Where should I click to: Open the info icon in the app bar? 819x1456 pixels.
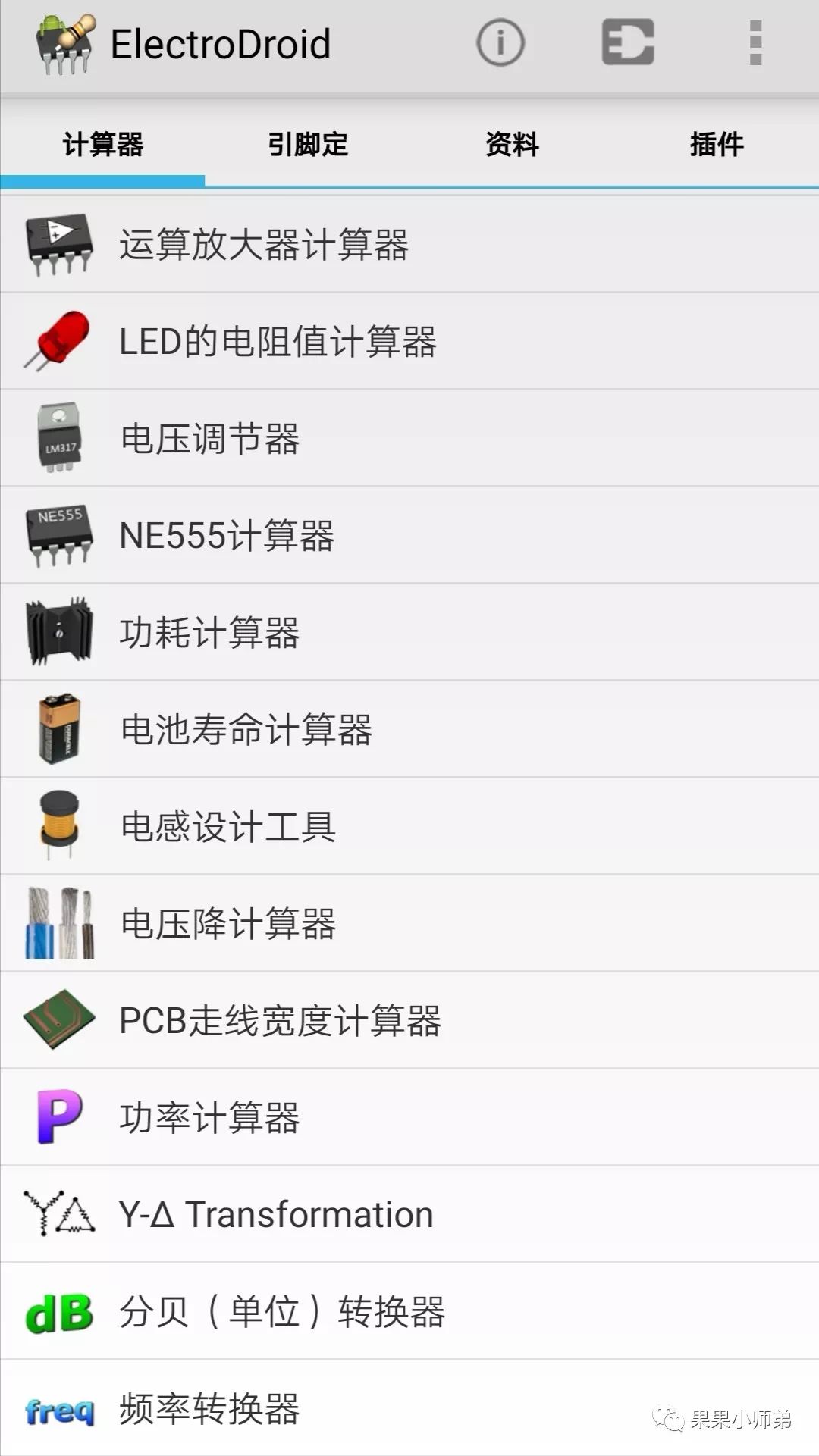point(500,42)
